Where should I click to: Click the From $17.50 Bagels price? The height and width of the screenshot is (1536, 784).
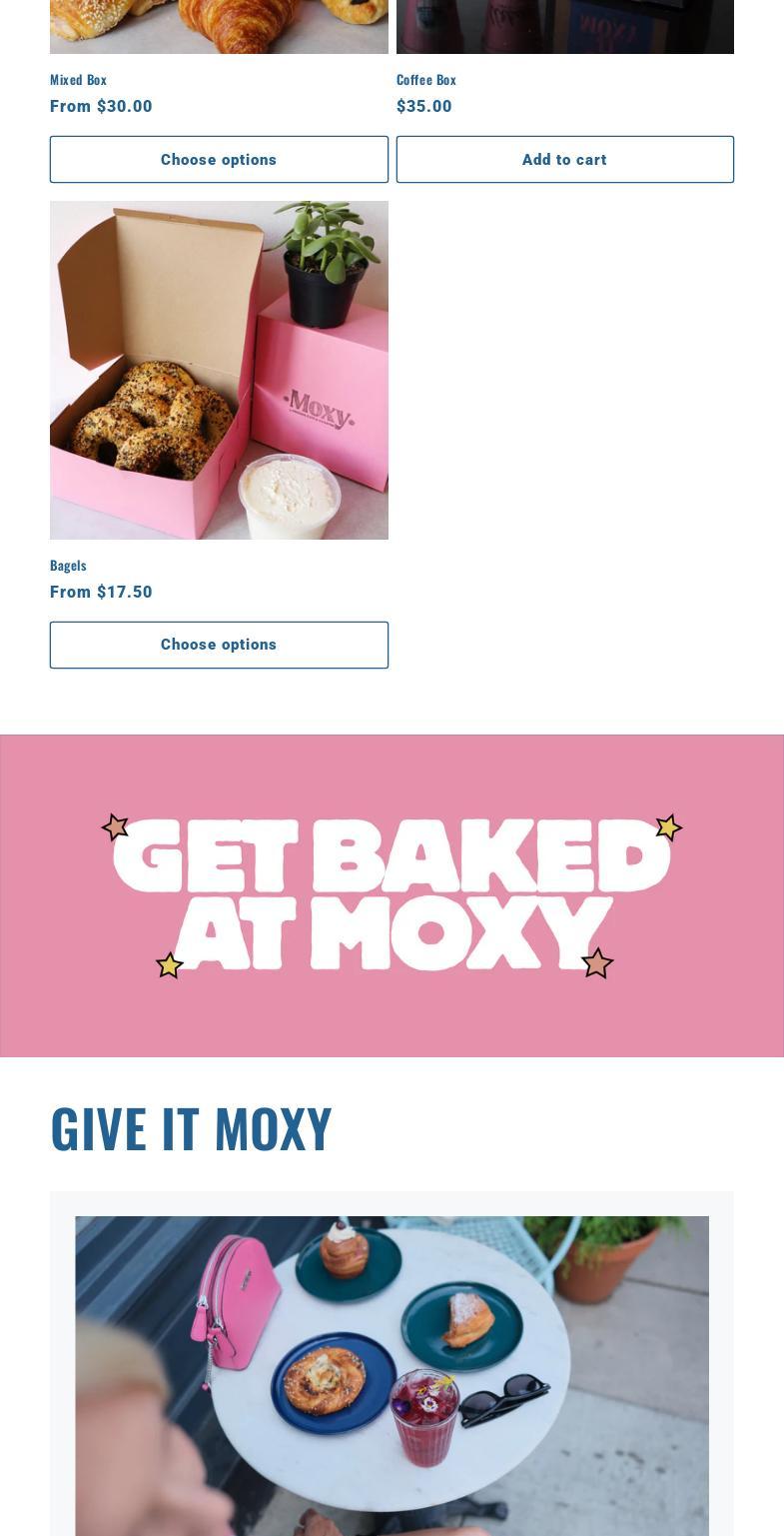click(101, 592)
